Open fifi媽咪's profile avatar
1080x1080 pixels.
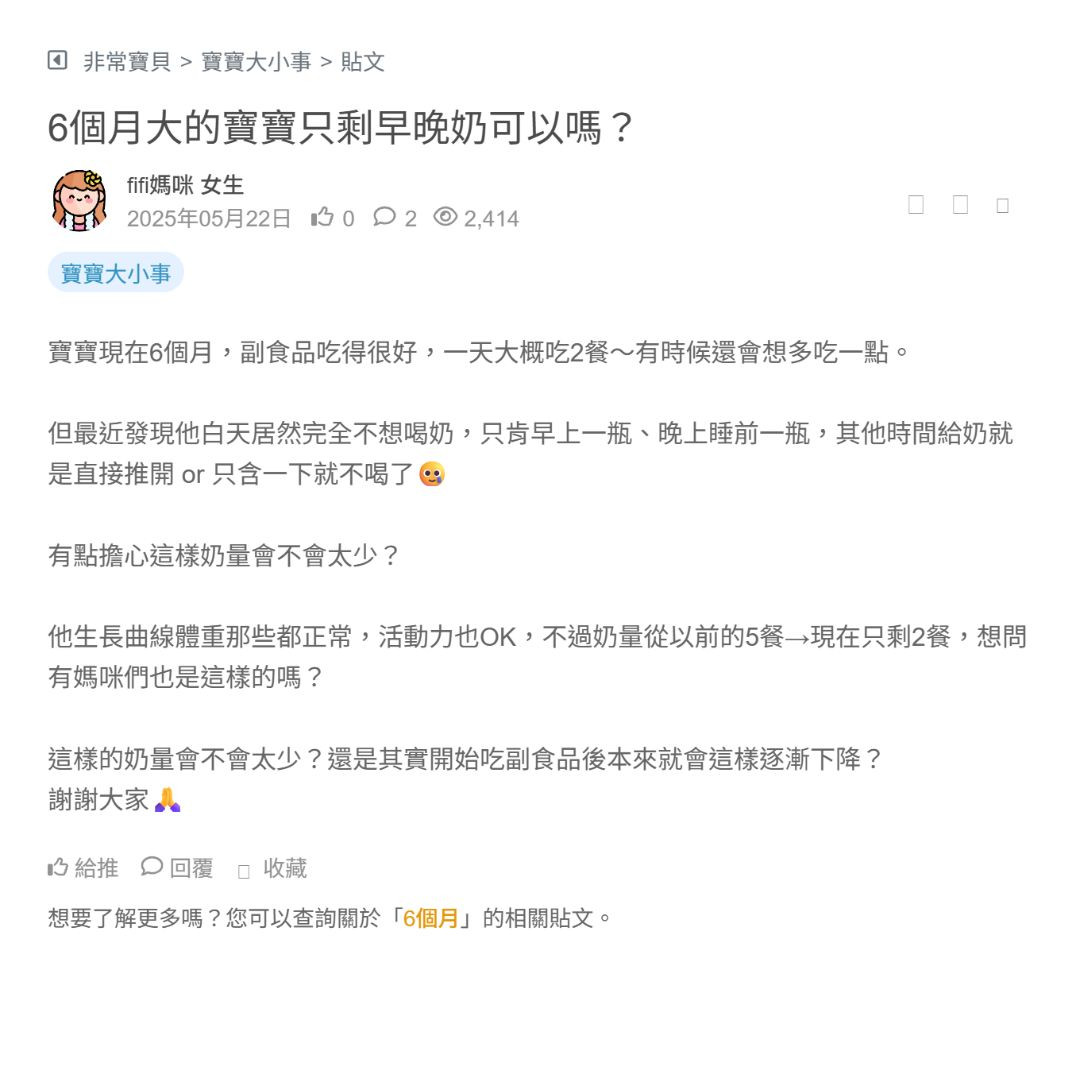pyautogui.click(x=79, y=201)
